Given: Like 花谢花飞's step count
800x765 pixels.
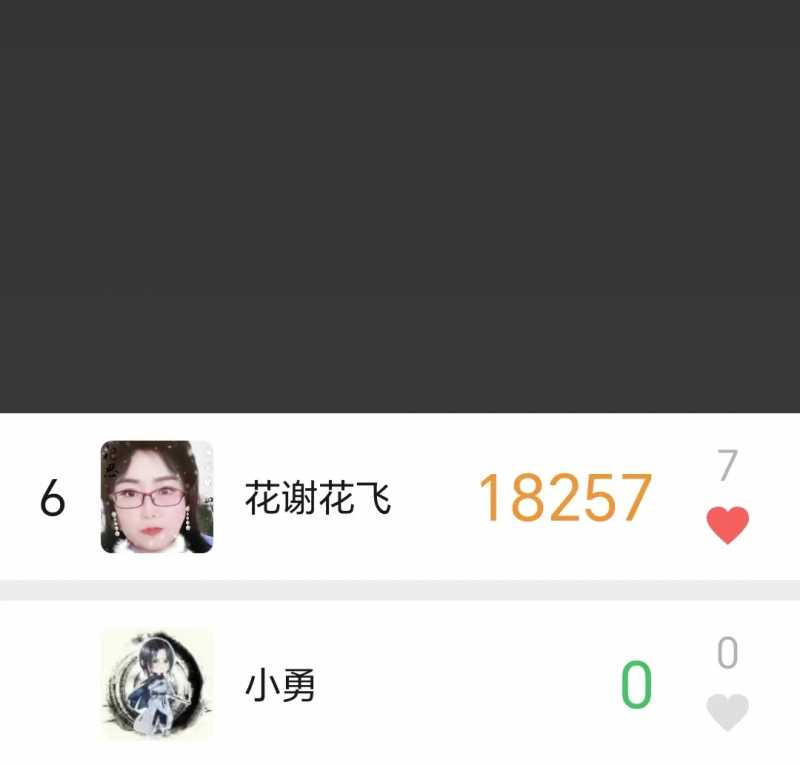Looking at the screenshot, I should click(x=727, y=524).
